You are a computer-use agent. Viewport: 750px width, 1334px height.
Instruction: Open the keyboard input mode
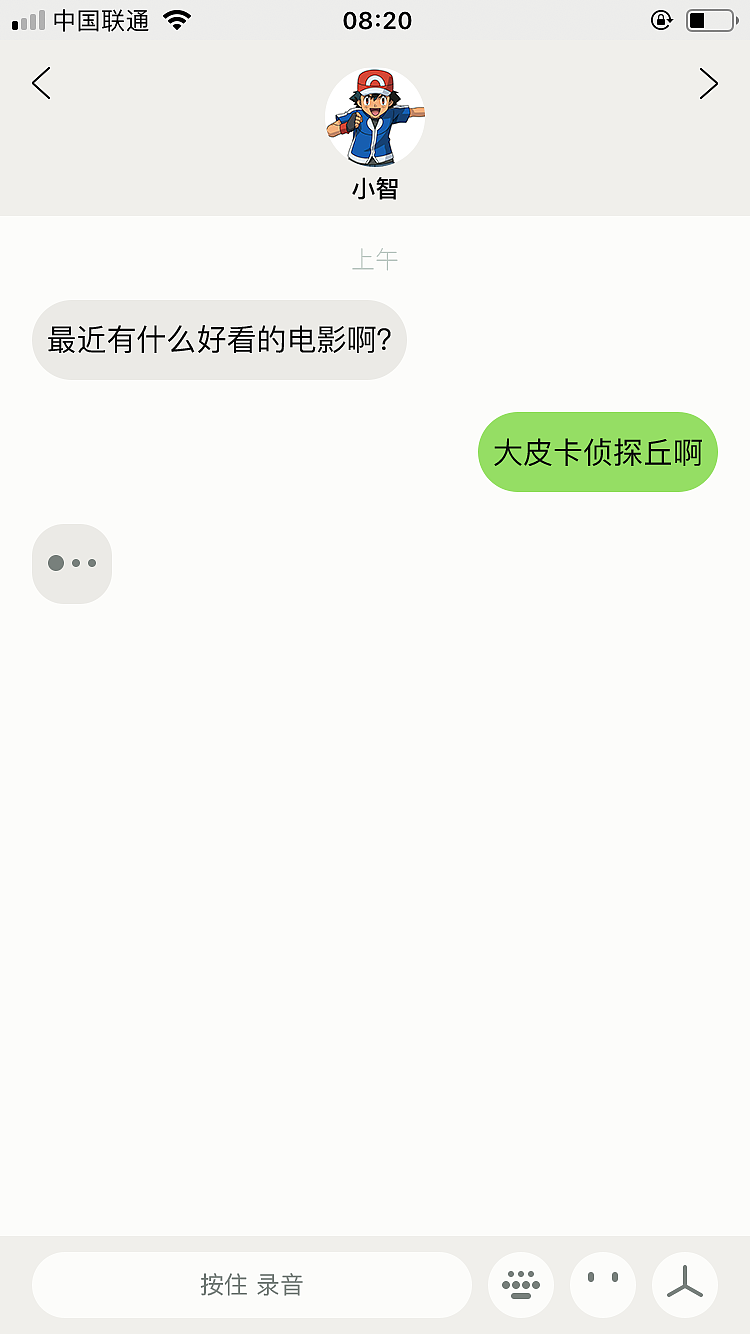click(x=521, y=1284)
